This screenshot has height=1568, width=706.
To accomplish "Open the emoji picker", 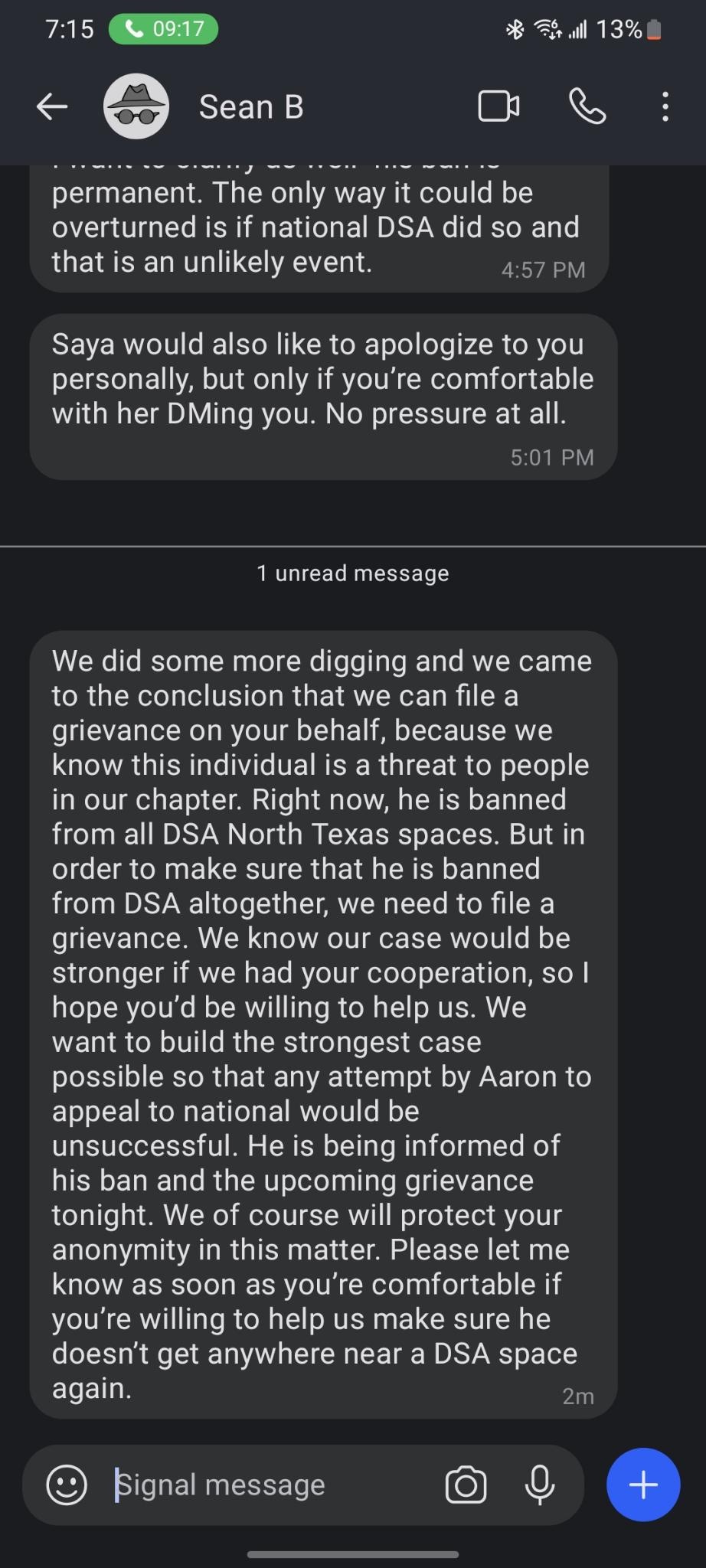I will point(67,1485).
